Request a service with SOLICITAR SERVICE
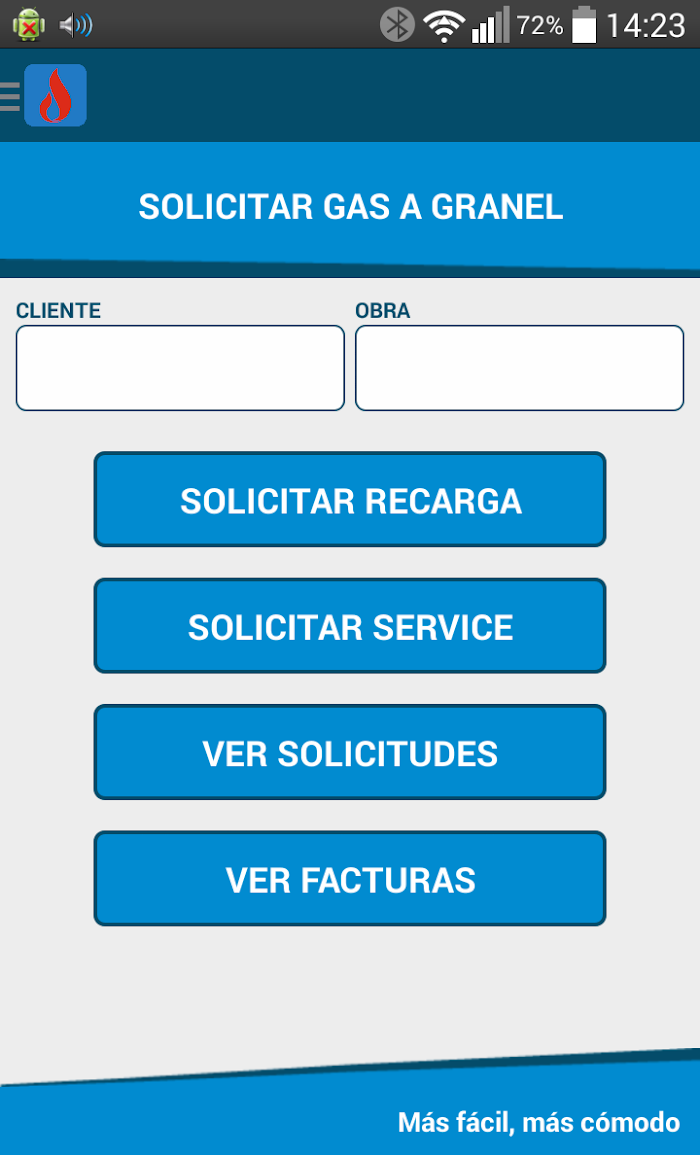The height and width of the screenshot is (1155, 700). pyautogui.click(x=350, y=626)
